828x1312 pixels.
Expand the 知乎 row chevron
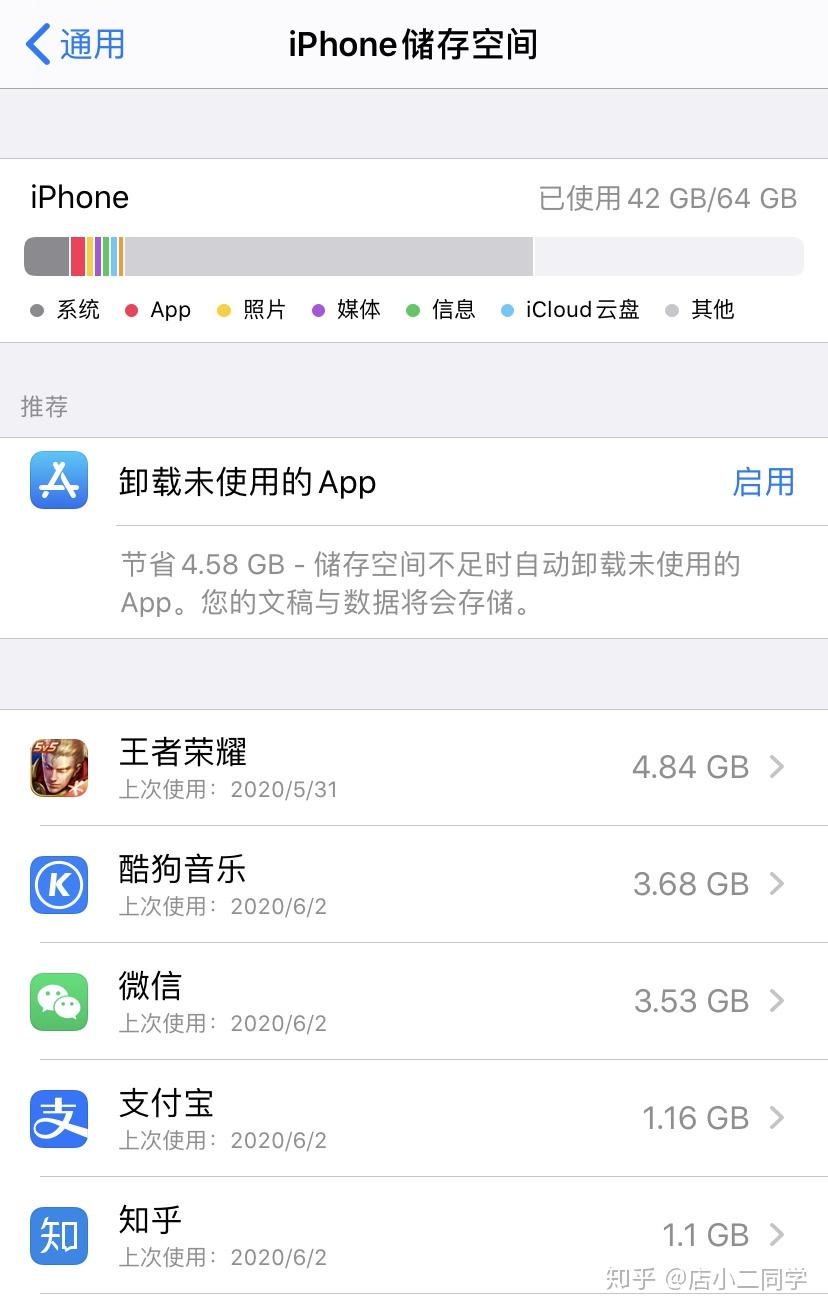776,1235
